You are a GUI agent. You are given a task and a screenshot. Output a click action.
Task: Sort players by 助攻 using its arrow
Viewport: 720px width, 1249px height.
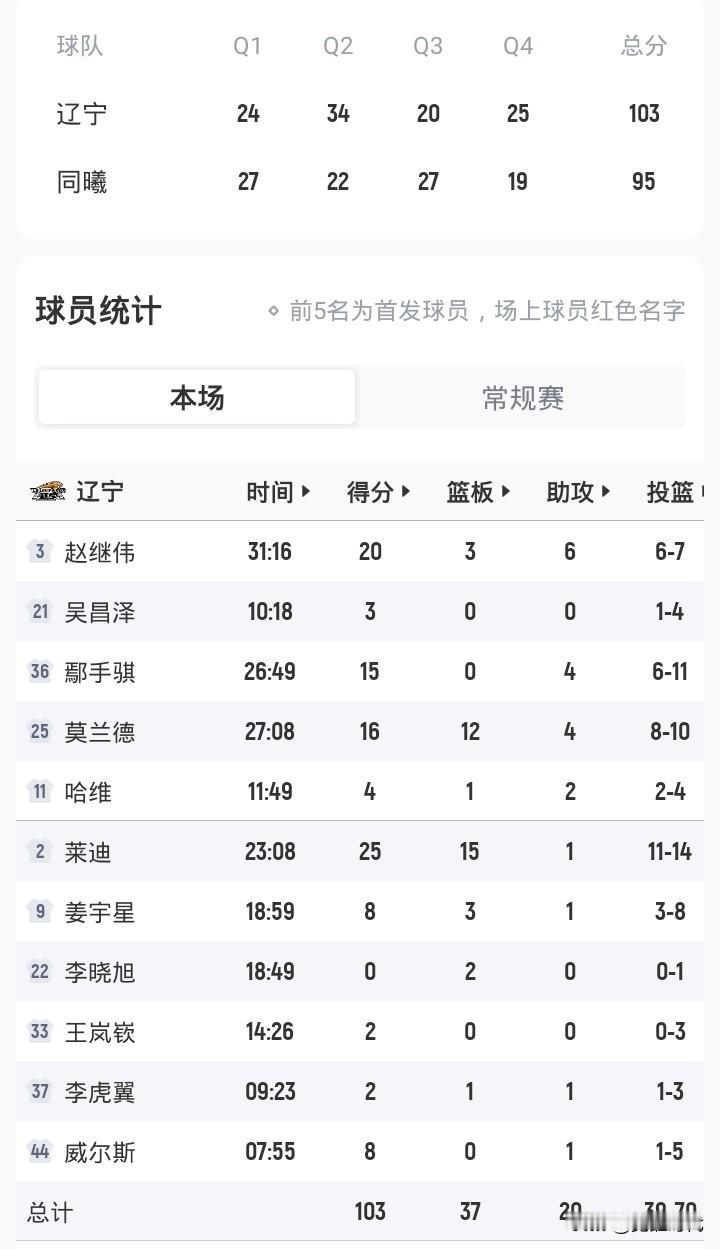608,491
